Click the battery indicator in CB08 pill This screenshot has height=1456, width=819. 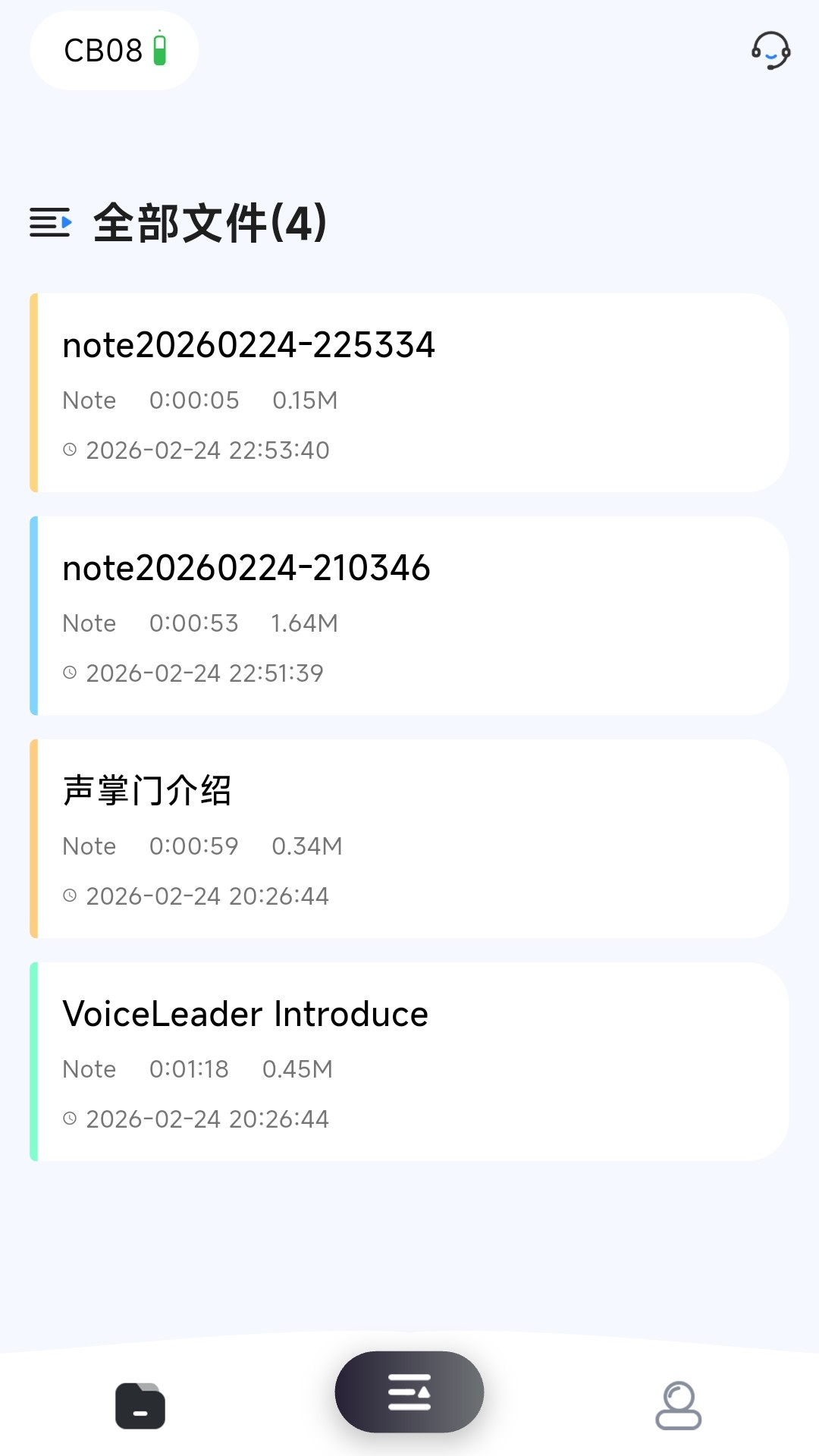click(159, 49)
